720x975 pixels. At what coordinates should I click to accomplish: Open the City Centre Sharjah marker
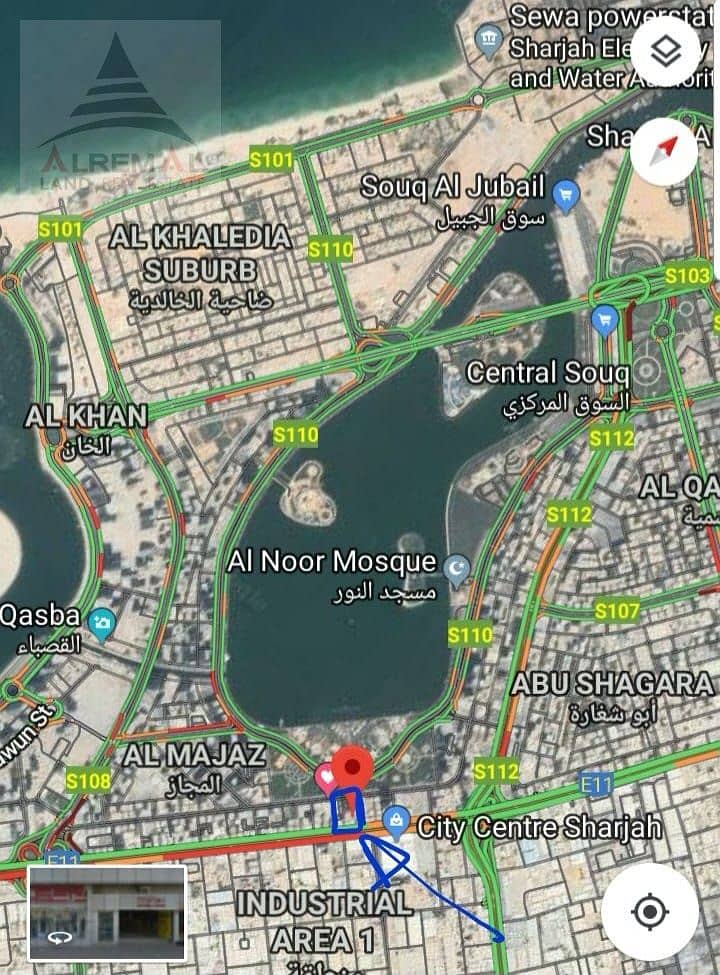tap(398, 822)
